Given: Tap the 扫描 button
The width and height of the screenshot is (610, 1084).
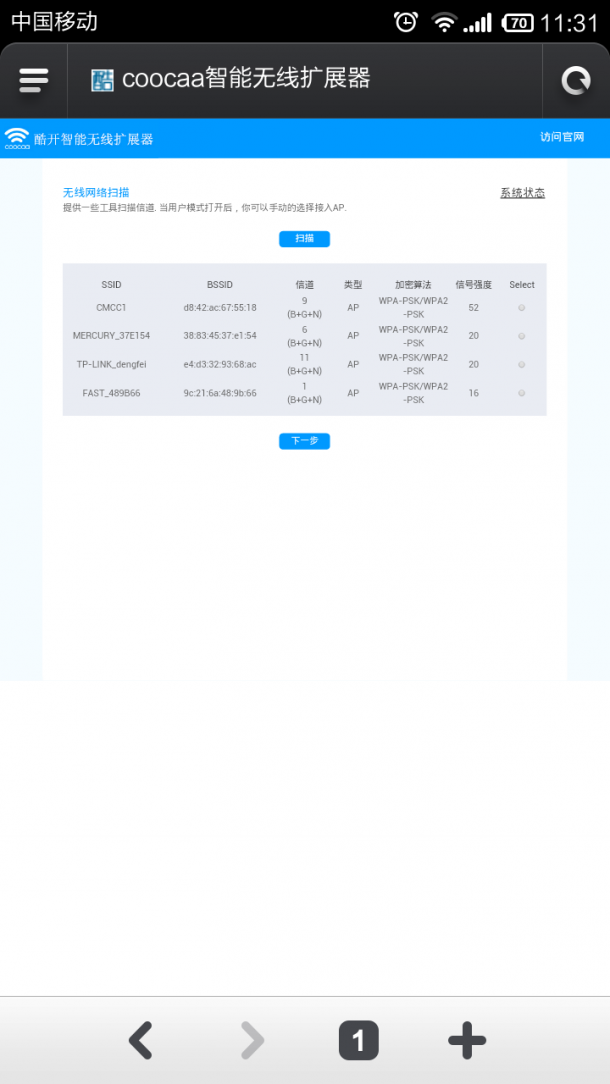Looking at the screenshot, I should click(x=304, y=239).
